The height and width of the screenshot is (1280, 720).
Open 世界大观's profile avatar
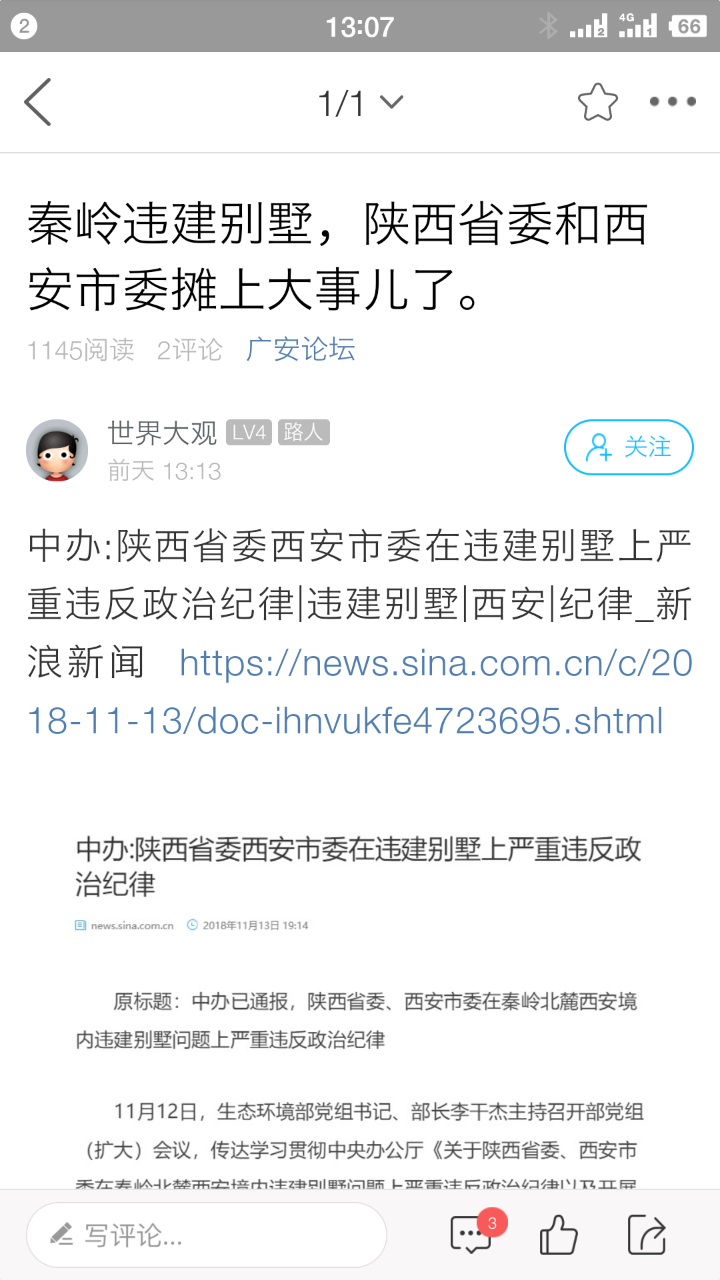pyautogui.click(x=57, y=450)
